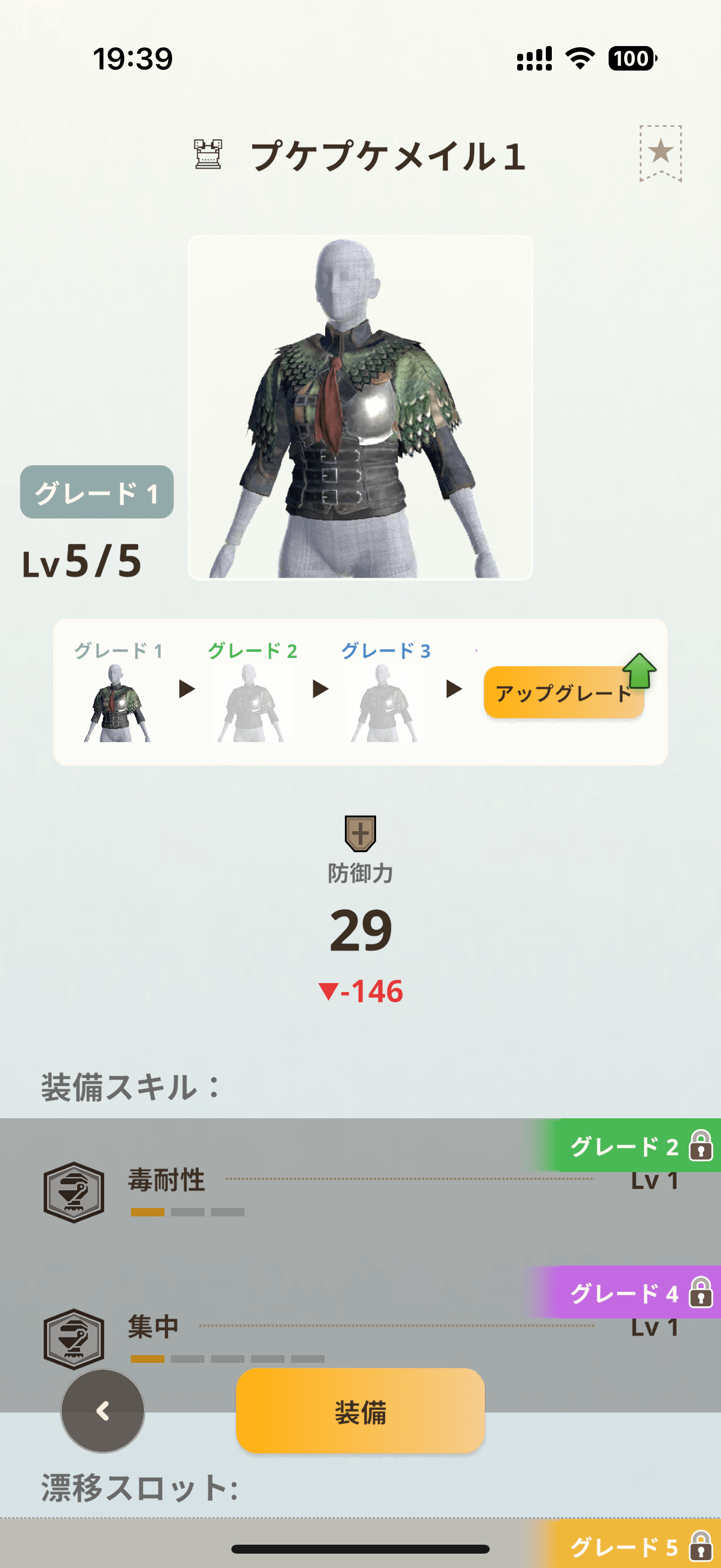This screenshot has height=1568, width=721.
Task: Select the グレード 1 armor thumbnail
Action: coord(117,703)
